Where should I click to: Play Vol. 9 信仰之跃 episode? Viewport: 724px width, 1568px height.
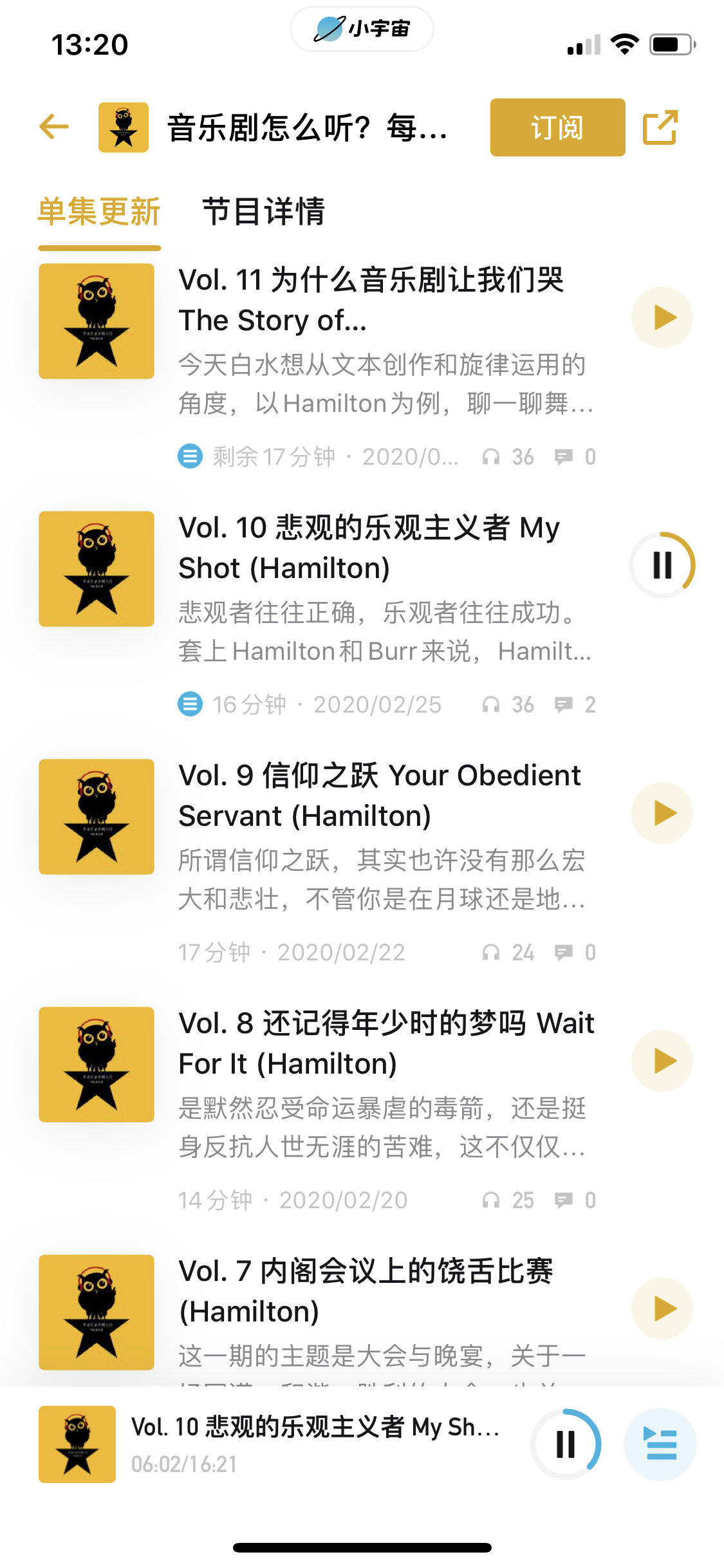(x=662, y=813)
